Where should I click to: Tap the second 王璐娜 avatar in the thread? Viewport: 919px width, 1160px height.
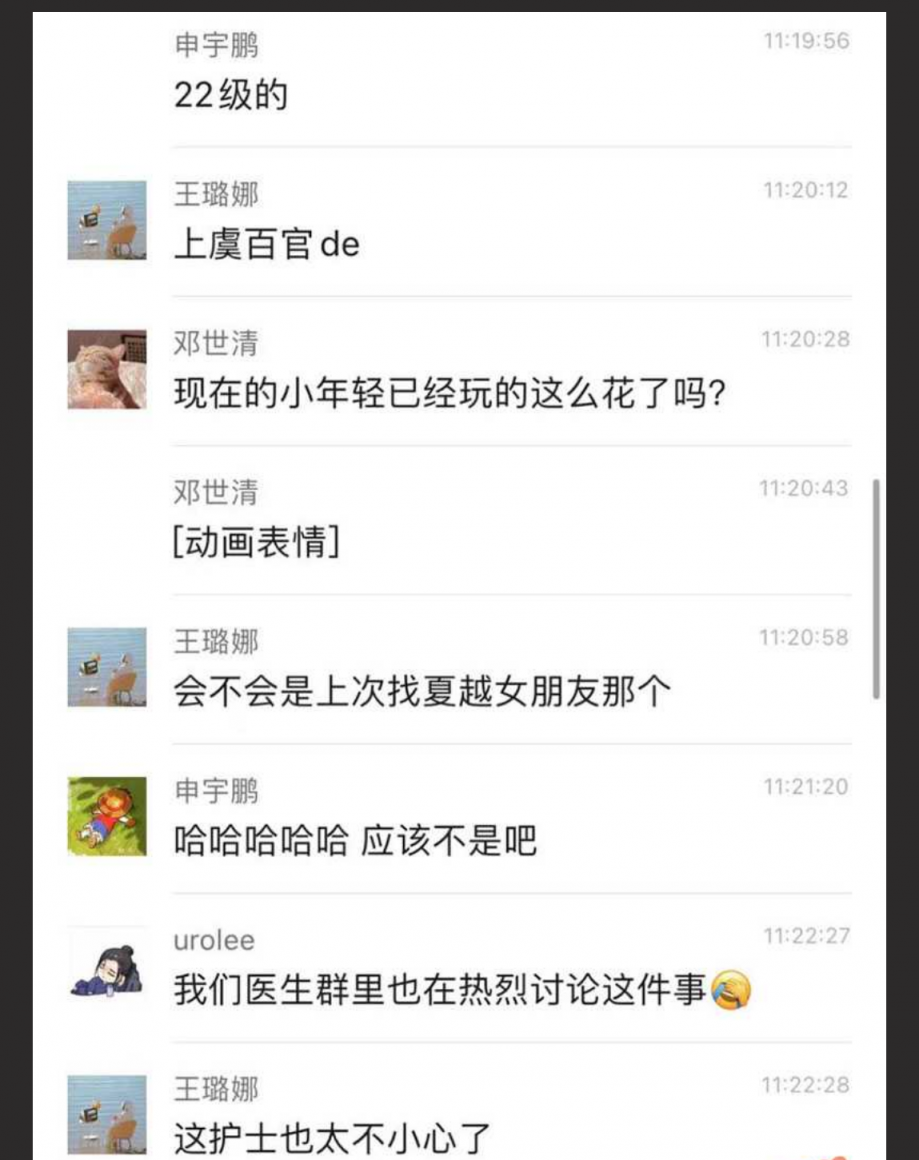pyautogui.click(x=105, y=665)
